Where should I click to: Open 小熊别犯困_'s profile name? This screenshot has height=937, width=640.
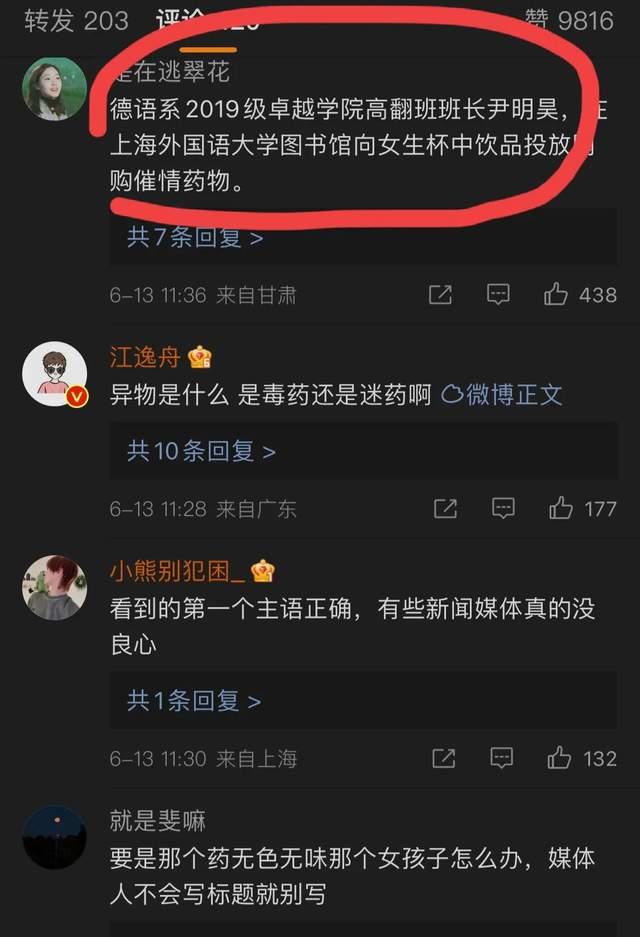click(x=177, y=571)
